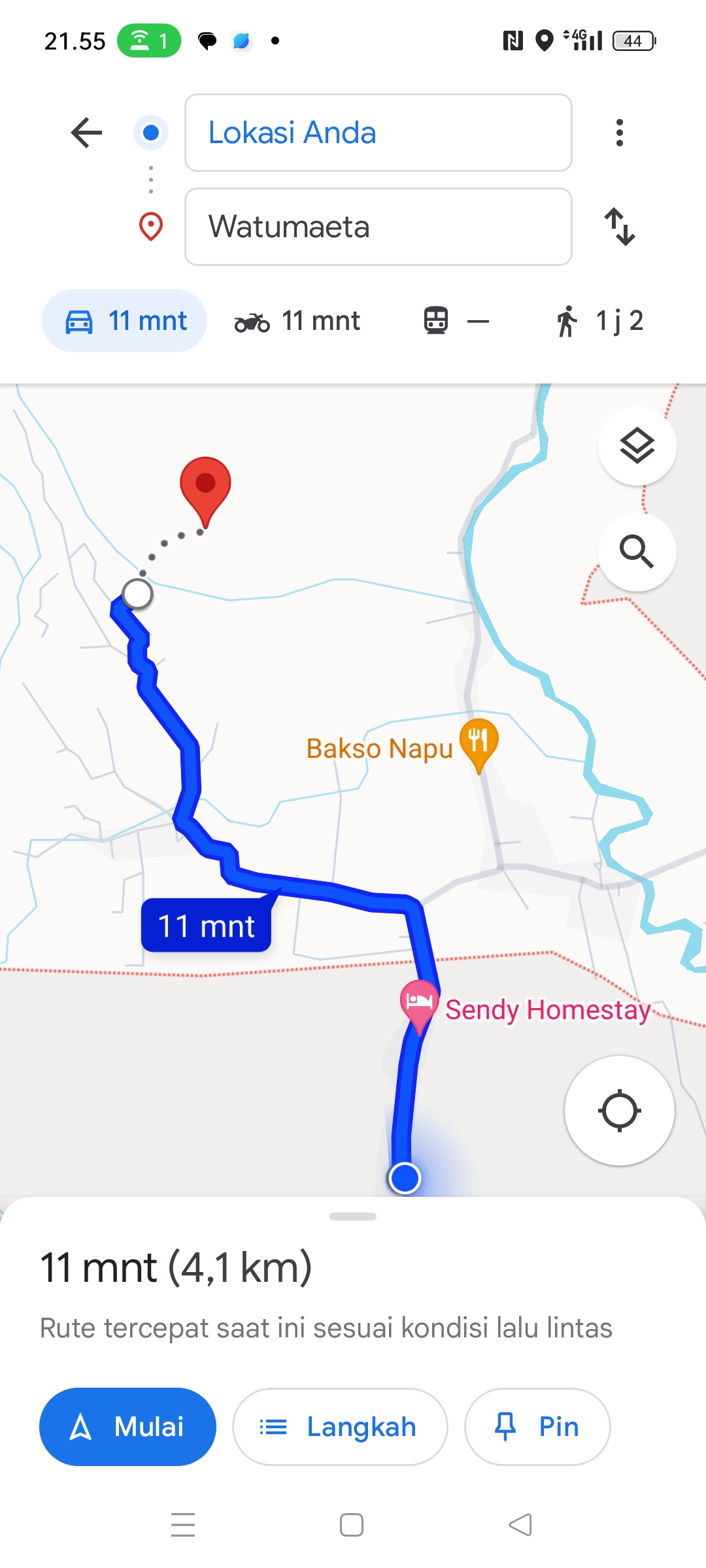
Task: Pin this route with Pin button
Action: [537, 1427]
